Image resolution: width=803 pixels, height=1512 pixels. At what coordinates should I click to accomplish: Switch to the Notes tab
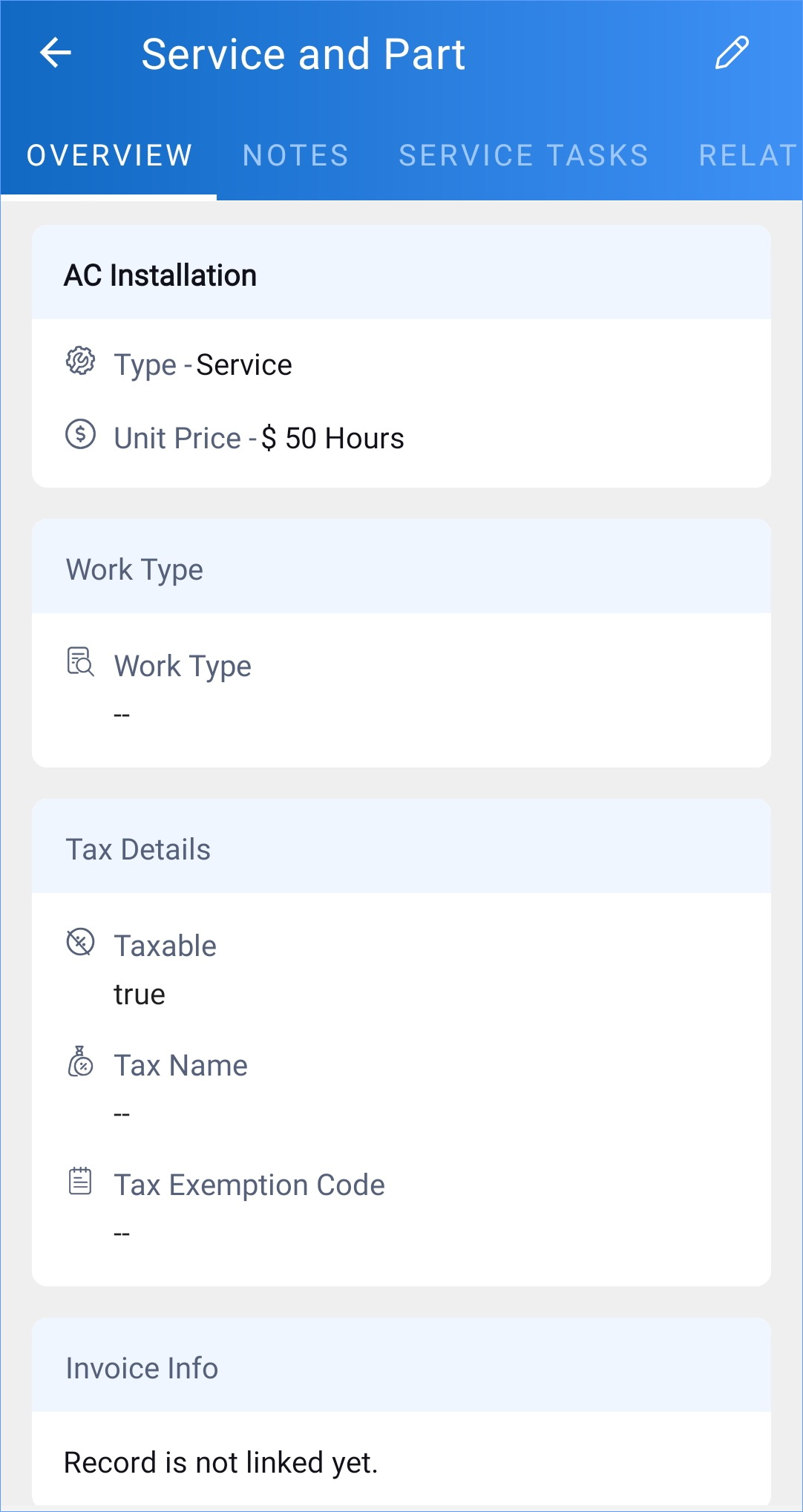coord(295,156)
